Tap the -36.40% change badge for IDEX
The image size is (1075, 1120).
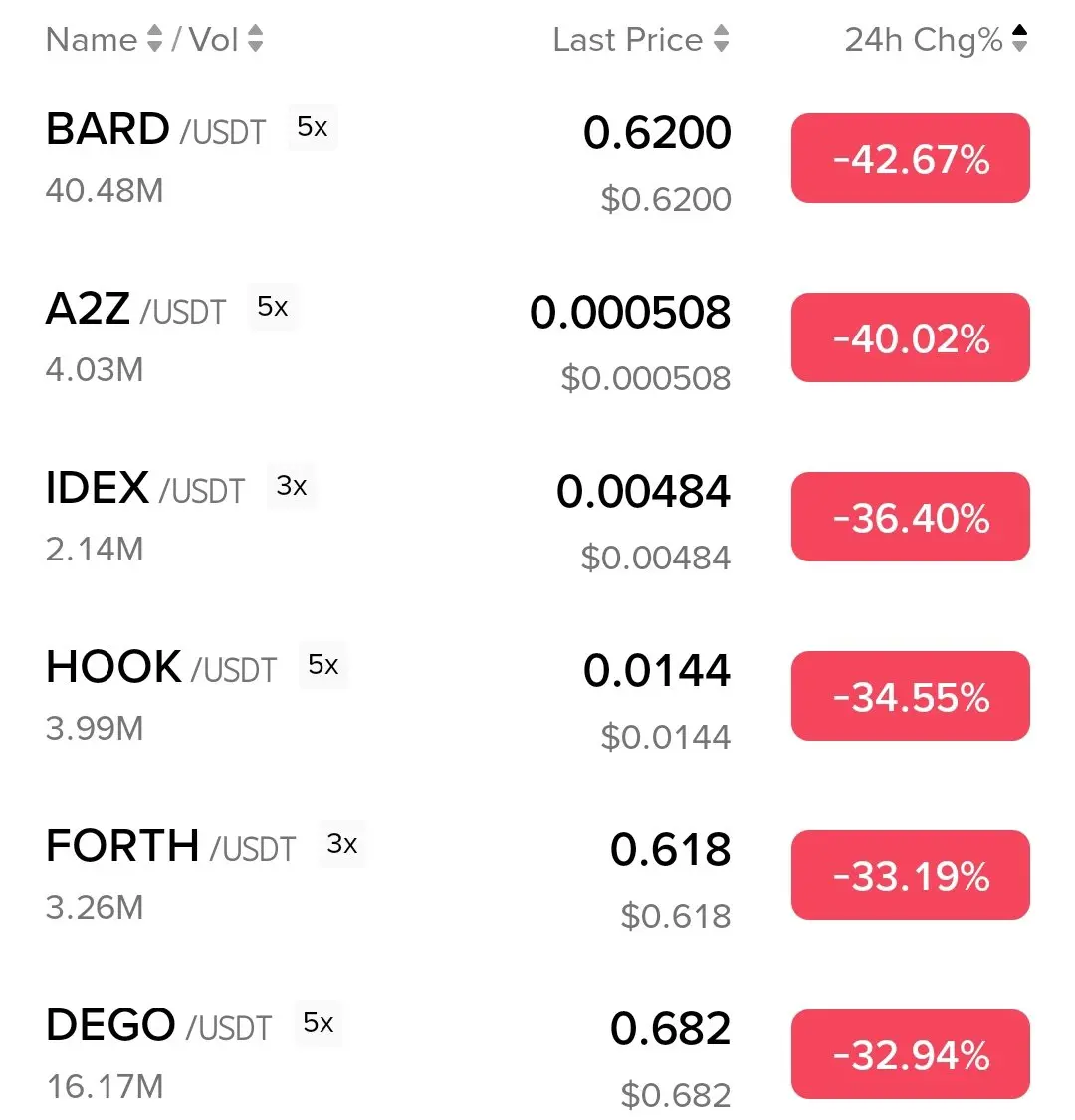[910, 518]
